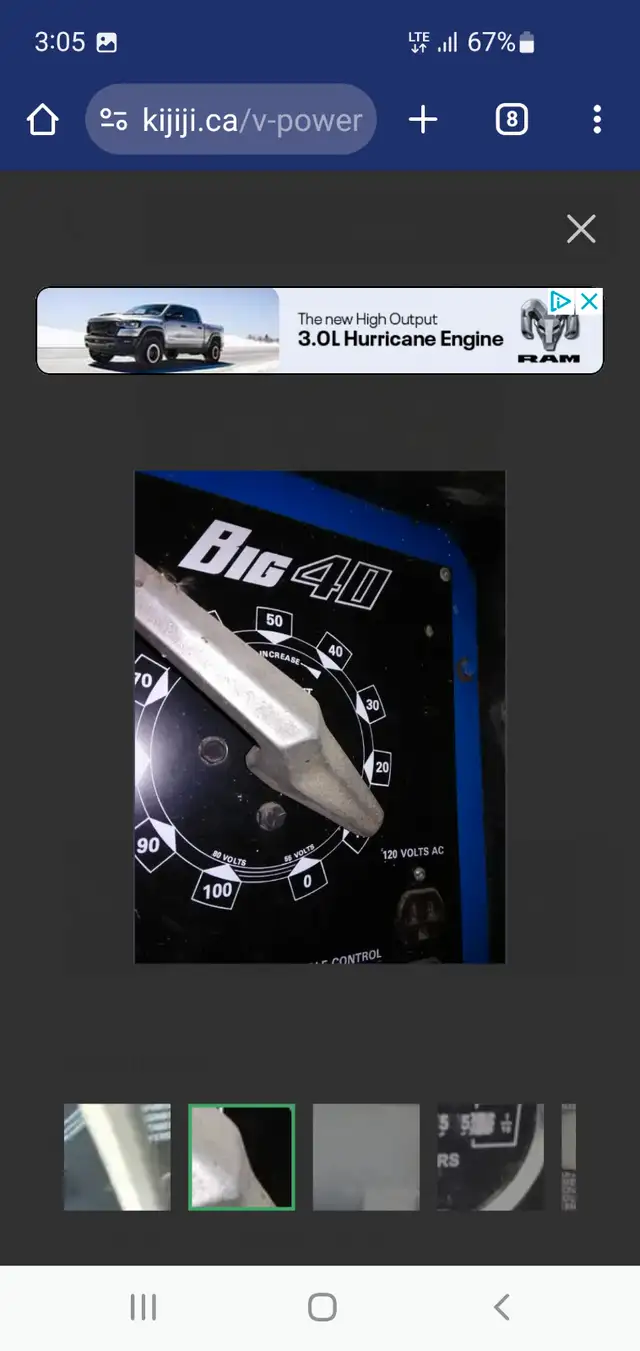Open the browser home page

(x=42, y=120)
